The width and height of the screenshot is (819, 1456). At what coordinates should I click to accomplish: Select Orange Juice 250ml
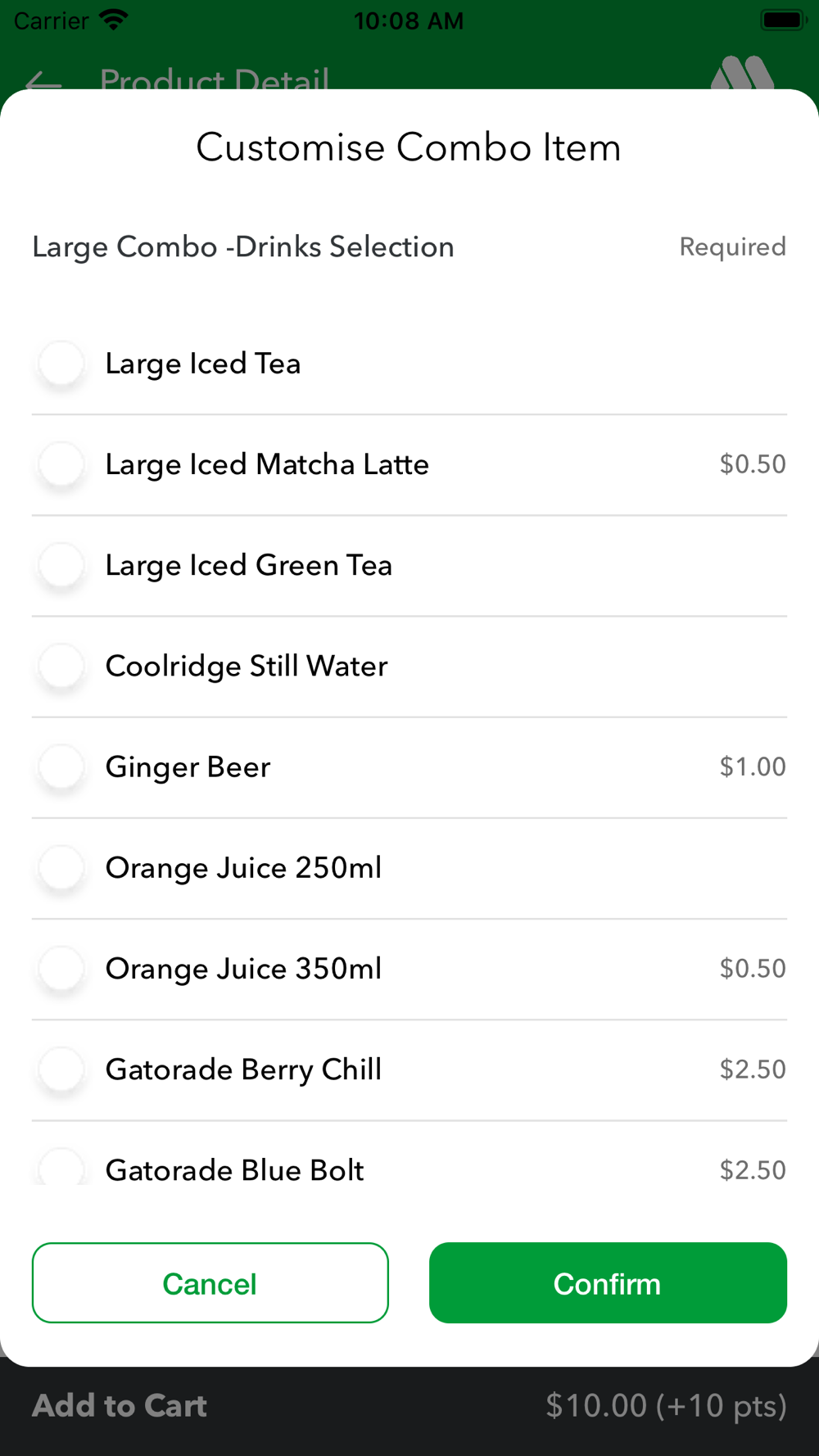point(409,867)
